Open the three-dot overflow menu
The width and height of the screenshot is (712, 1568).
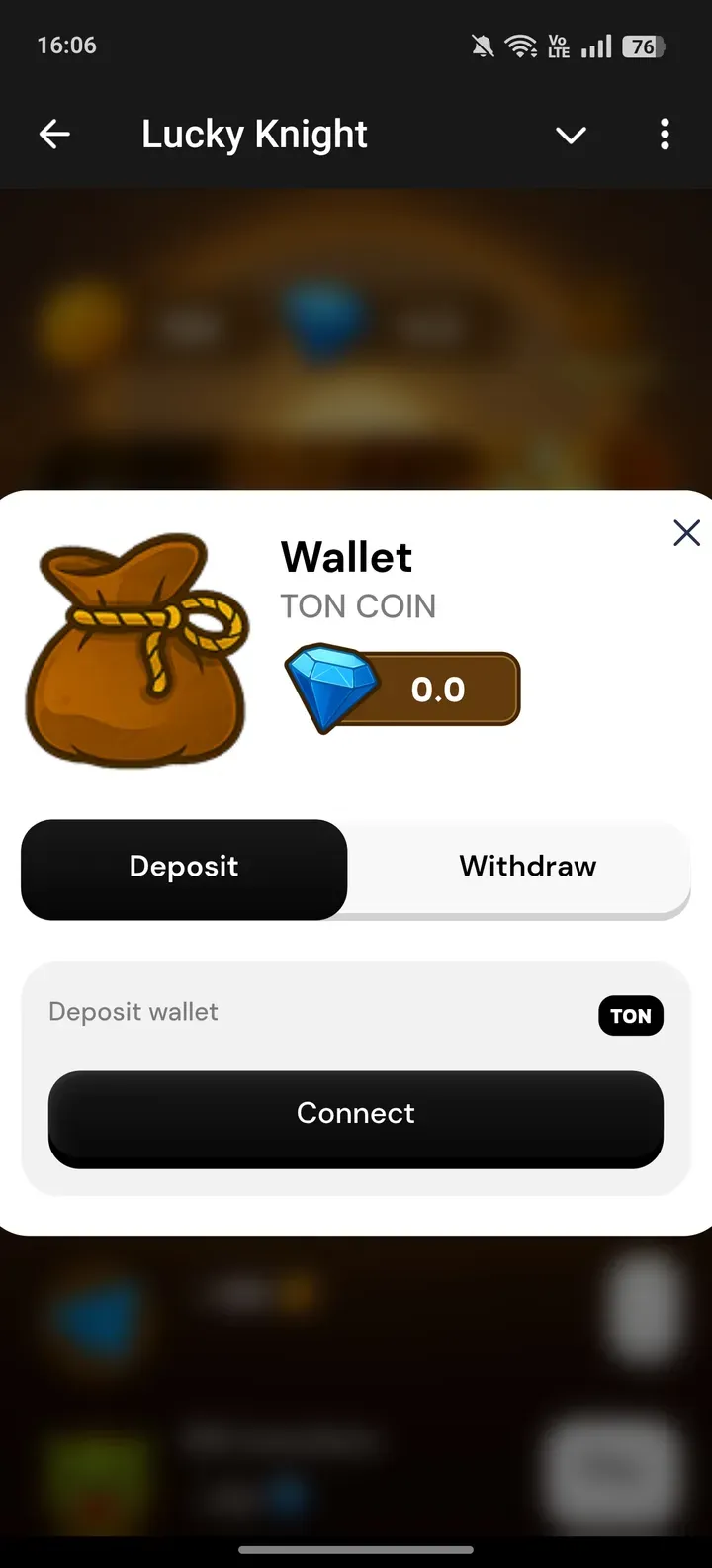click(665, 134)
